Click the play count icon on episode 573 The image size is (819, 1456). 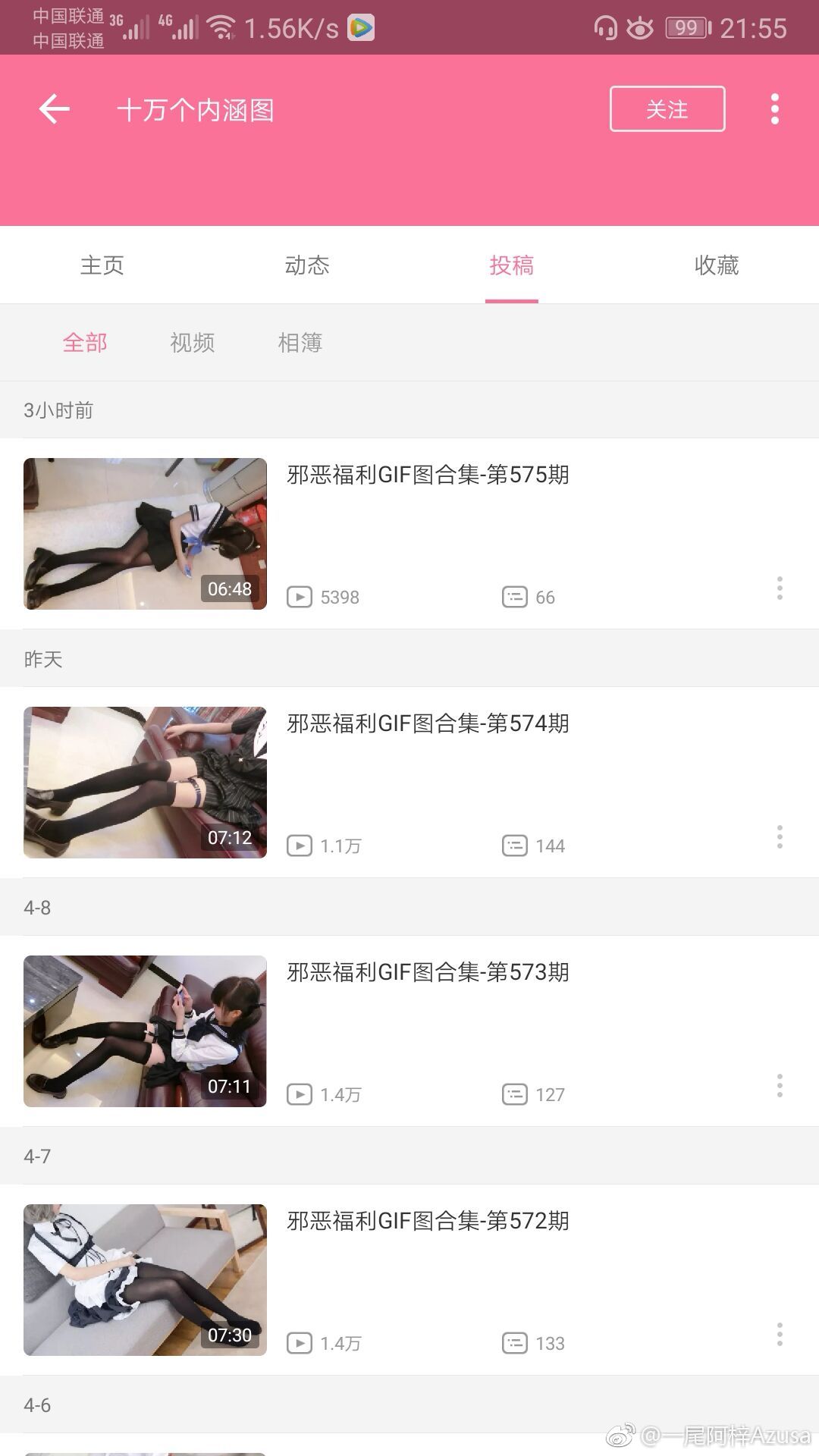(300, 1094)
